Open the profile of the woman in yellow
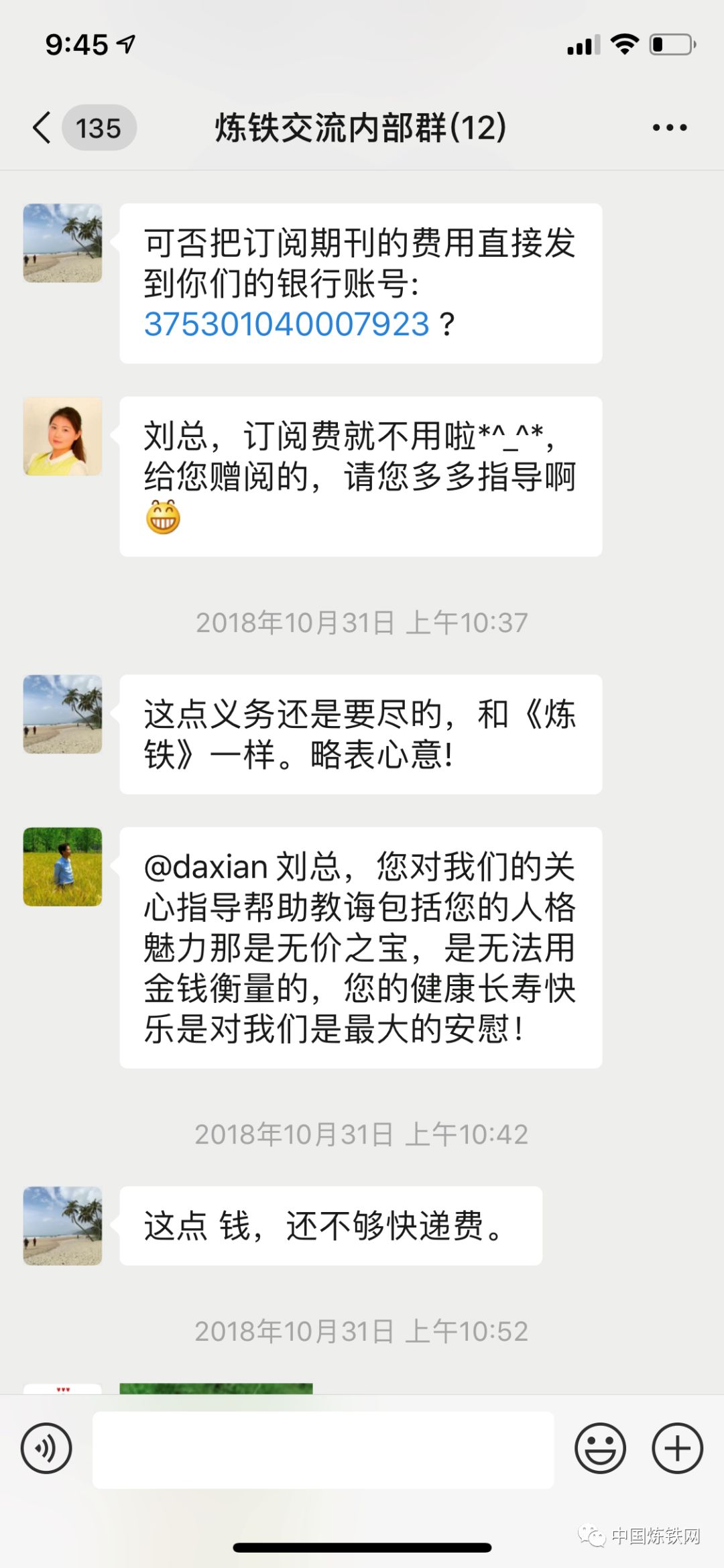 click(62, 436)
